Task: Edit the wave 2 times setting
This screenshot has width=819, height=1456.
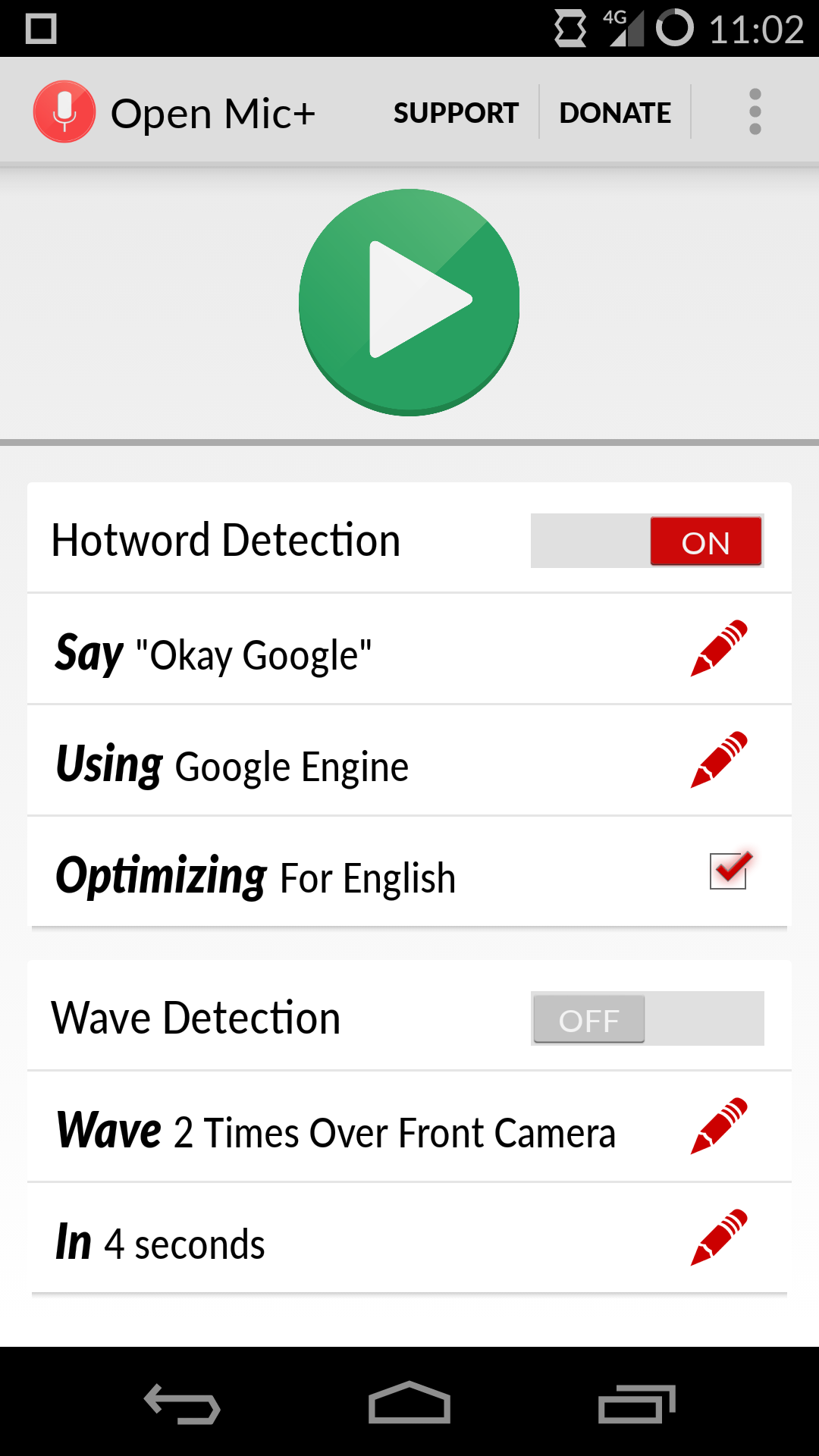Action: pyautogui.click(x=719, y=1127)
